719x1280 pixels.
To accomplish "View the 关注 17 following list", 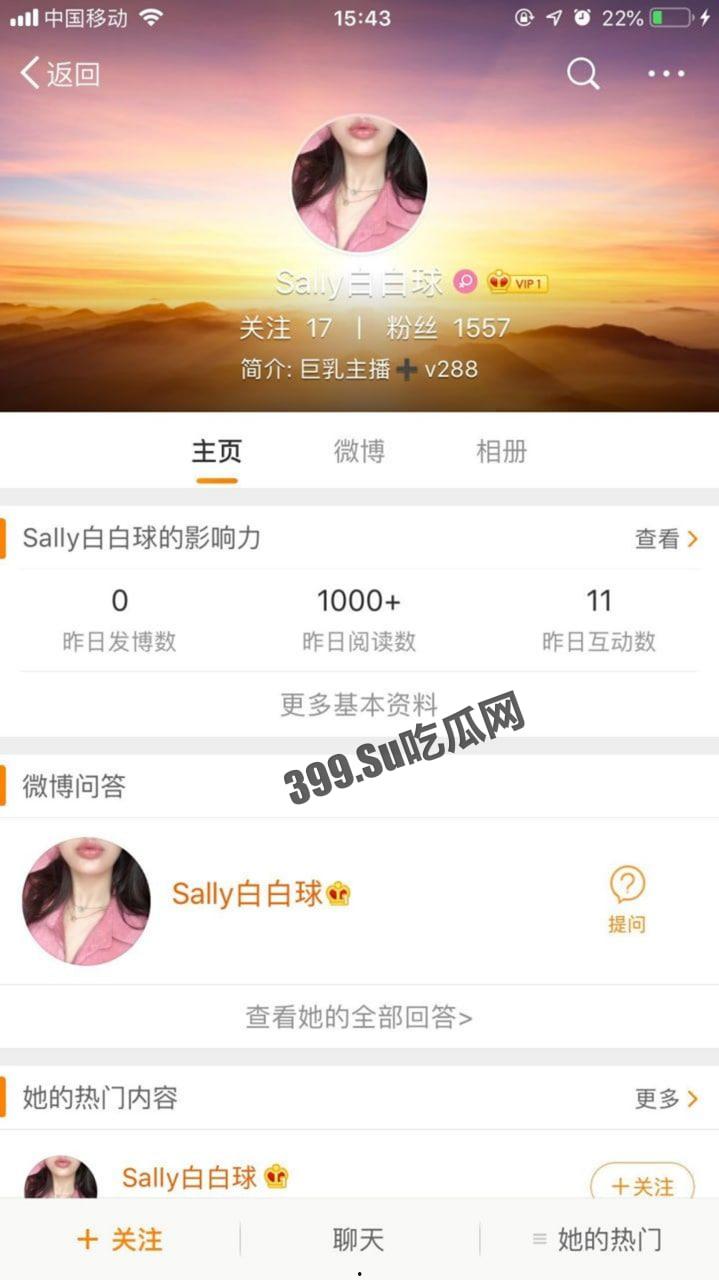I will coord(286,328).
